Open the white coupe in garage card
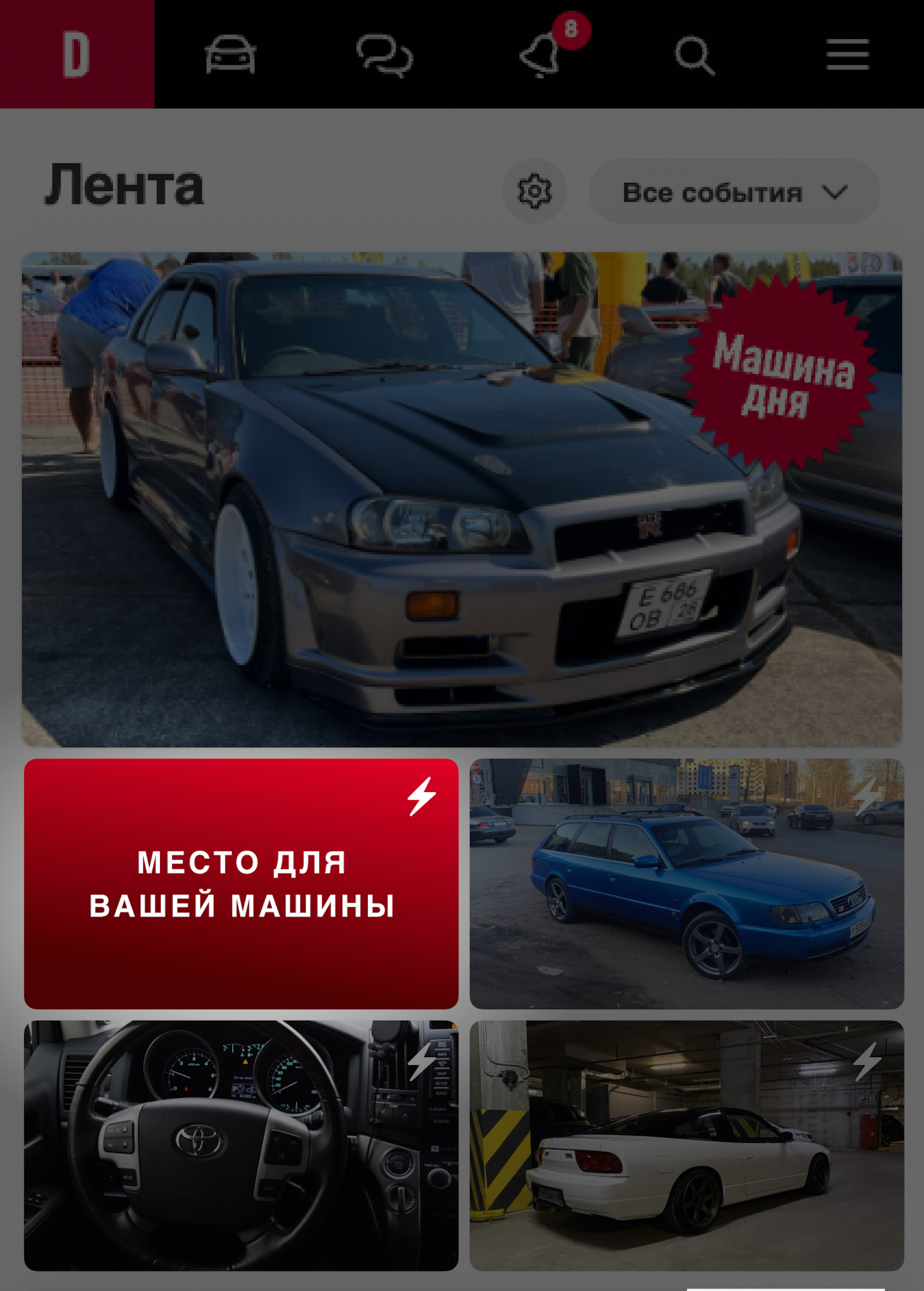Image resolution: width=924 pixels, height=1291 pixels. [x=687, y=1145]
